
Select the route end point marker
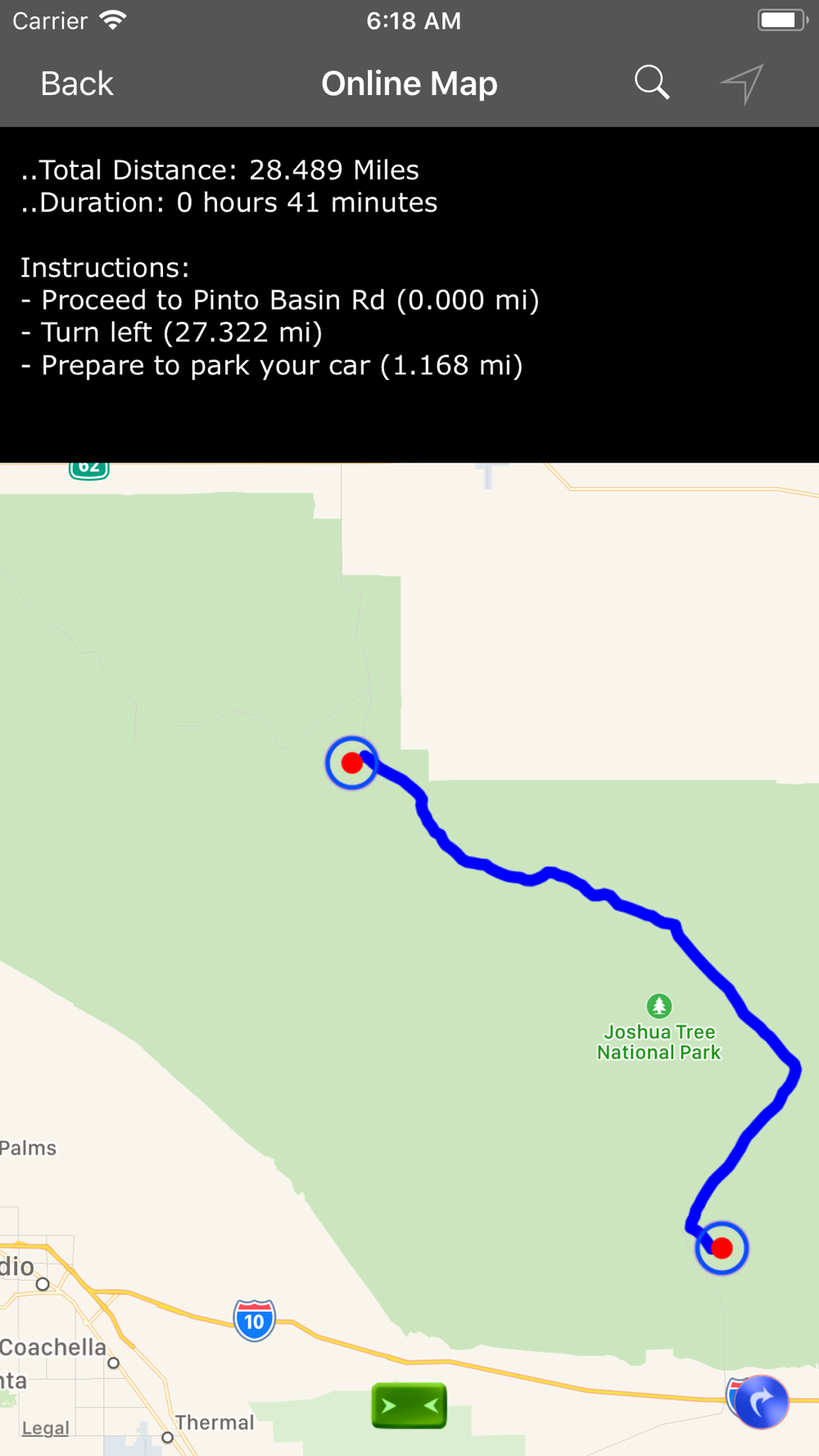(x=722, y=1248)
